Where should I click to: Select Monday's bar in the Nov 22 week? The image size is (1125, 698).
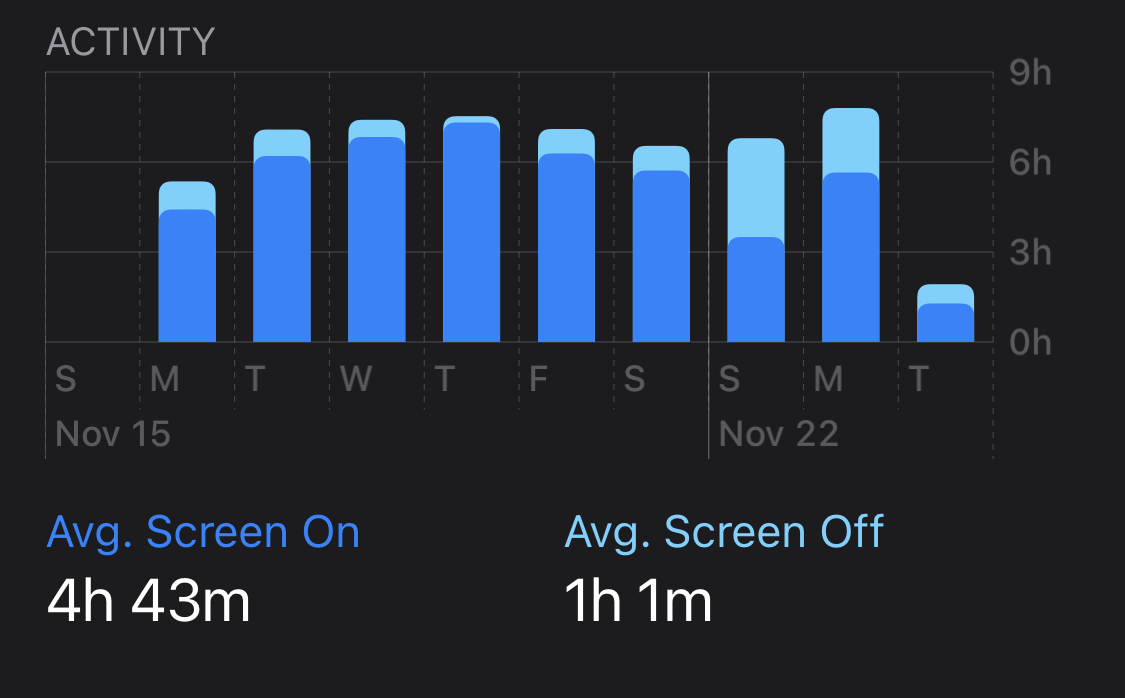850,225
